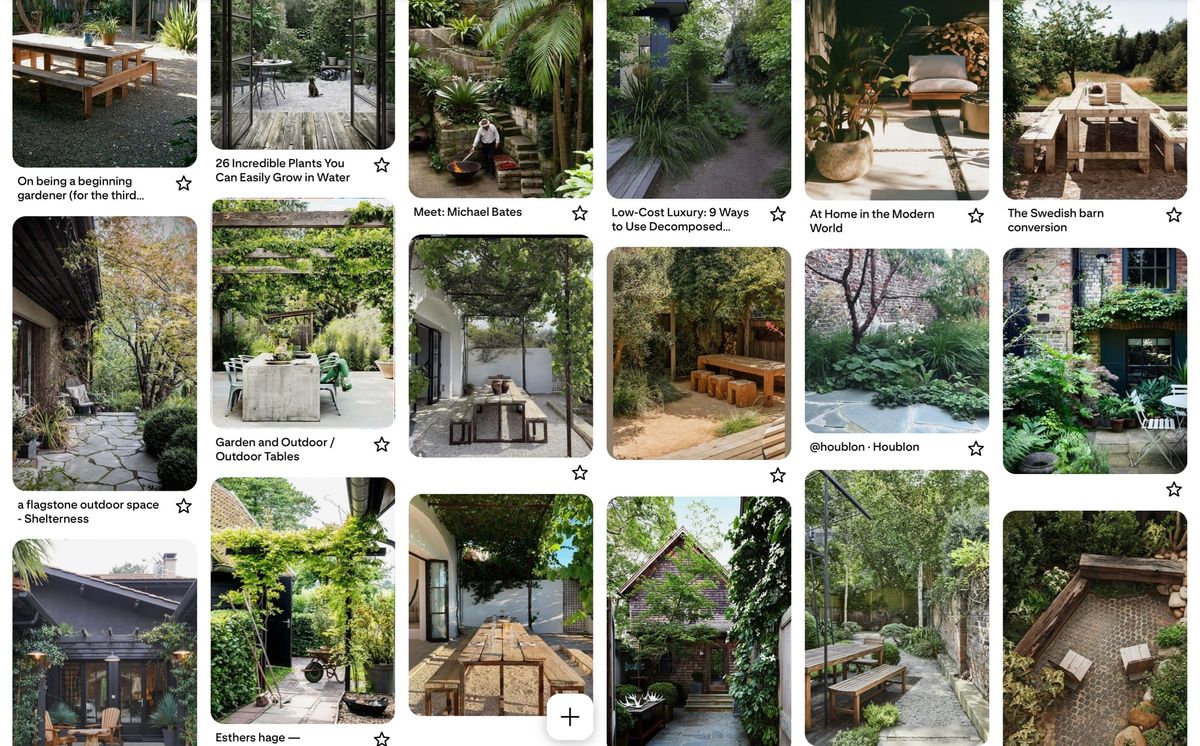Open the "Esthers hage" pergola pin

(x=302, y=600)
